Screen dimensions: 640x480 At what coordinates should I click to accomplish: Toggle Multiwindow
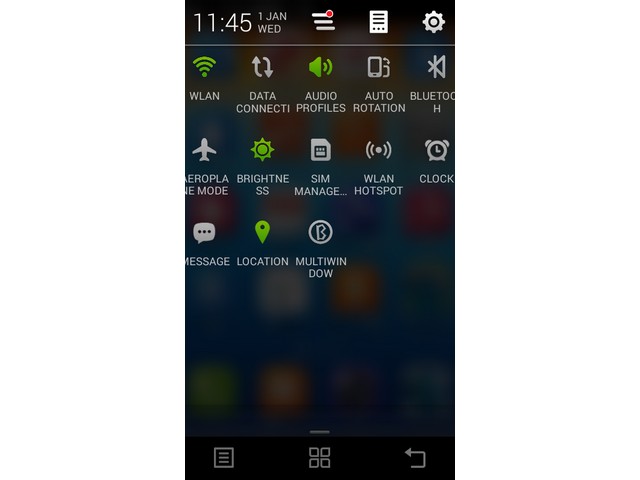click(320, 233)
